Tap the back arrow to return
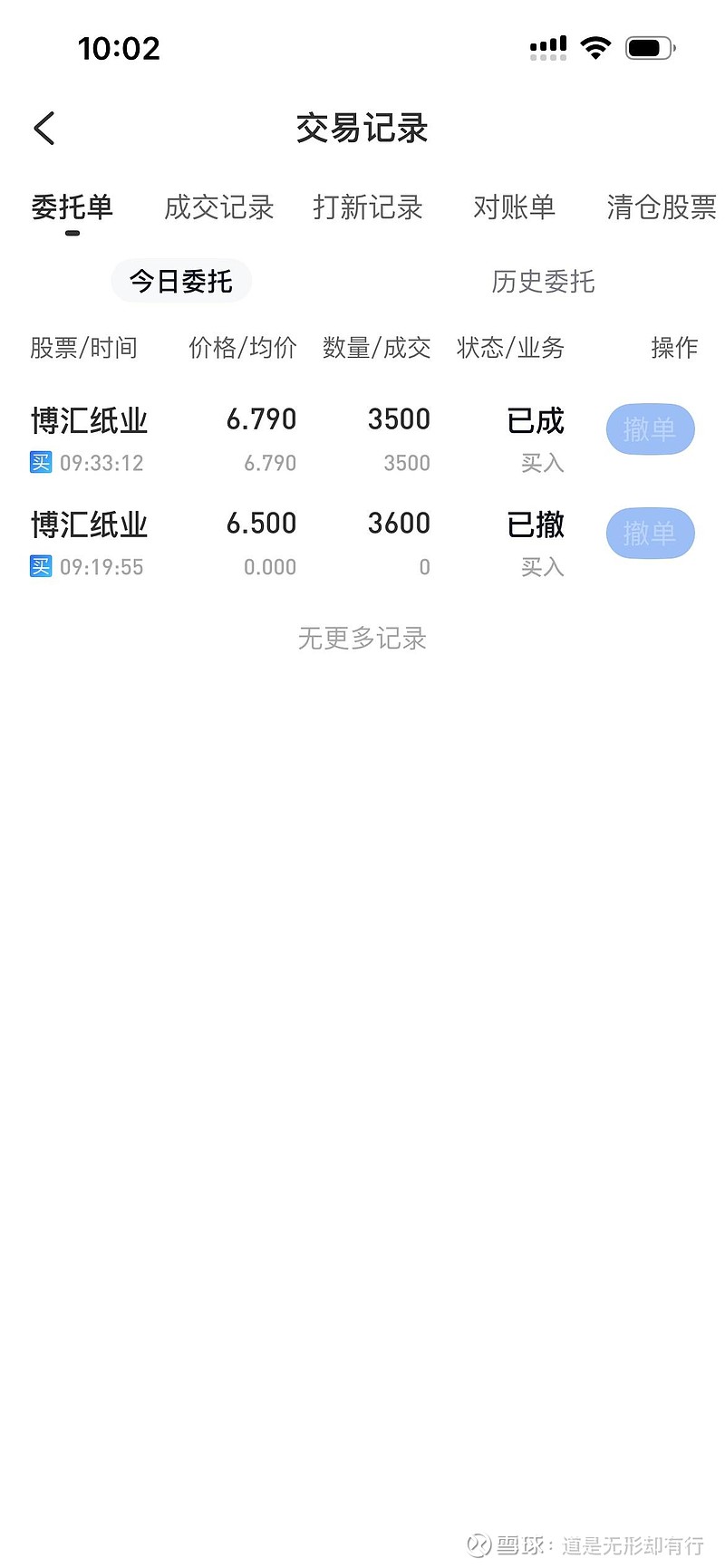Image resolution: width=725 pixels, height=1568 pixels. point(43,128)
